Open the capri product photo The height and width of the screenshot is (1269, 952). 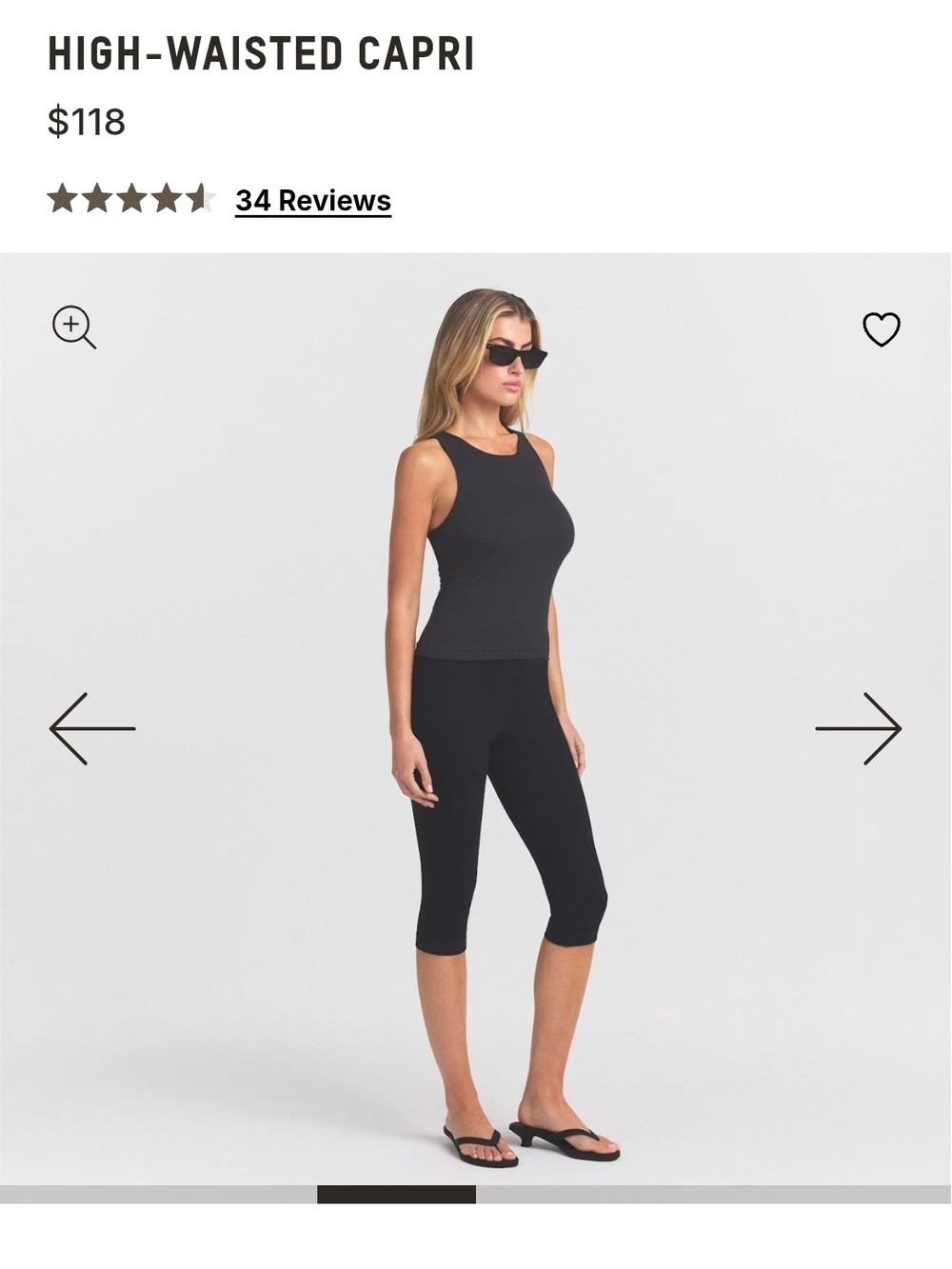476,719
